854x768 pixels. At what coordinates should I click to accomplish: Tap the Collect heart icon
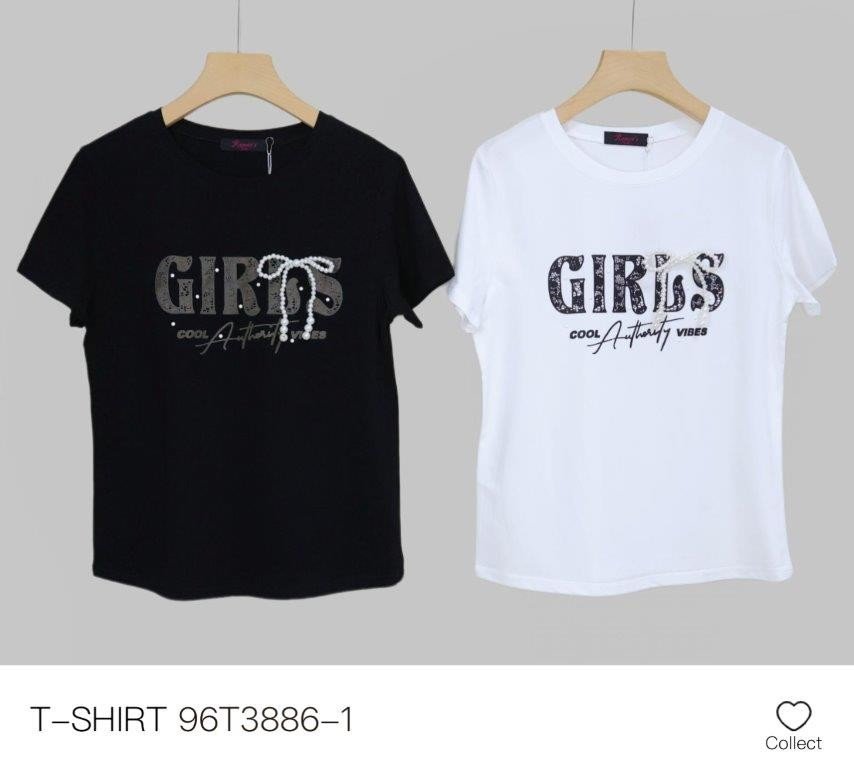[x=793, y=716]
